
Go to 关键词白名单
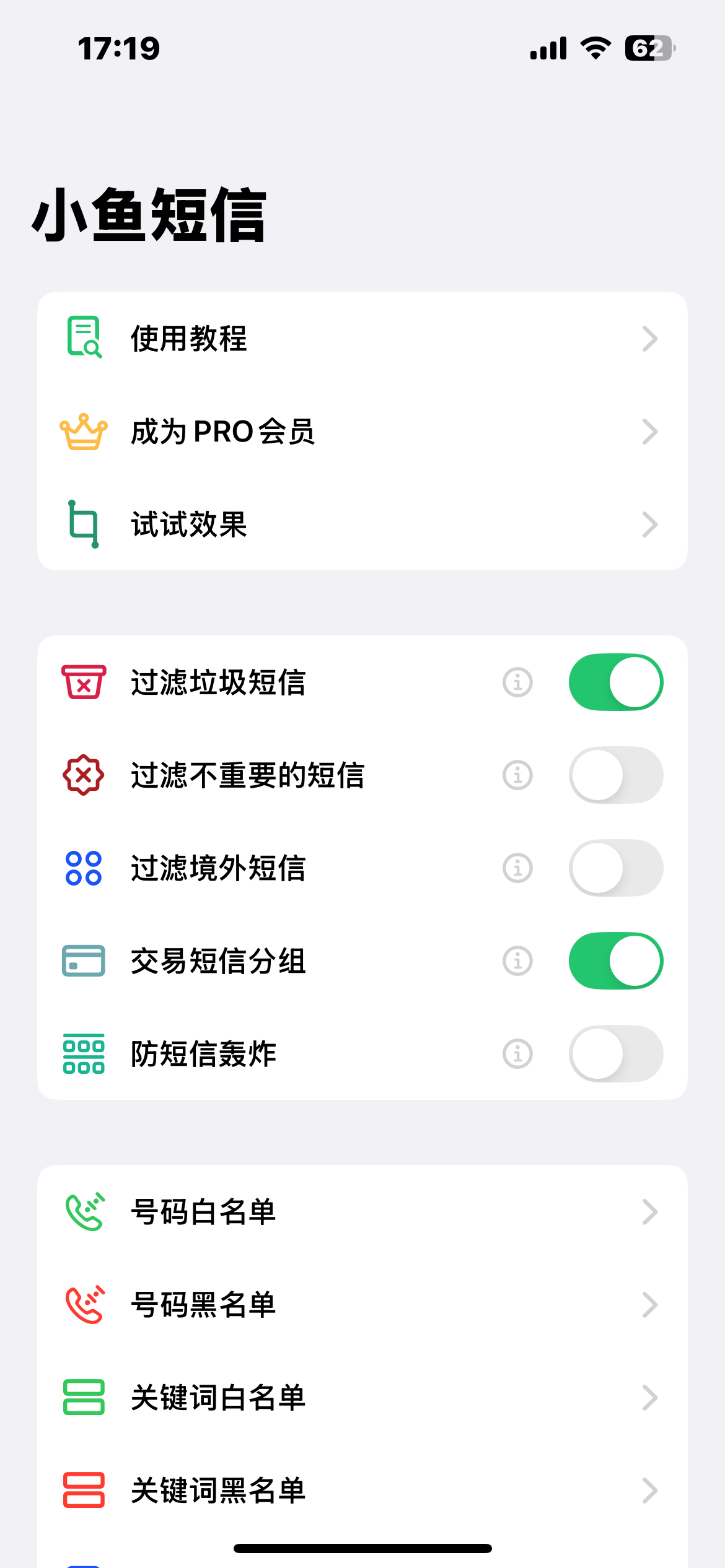click(x=362, y=1398)
